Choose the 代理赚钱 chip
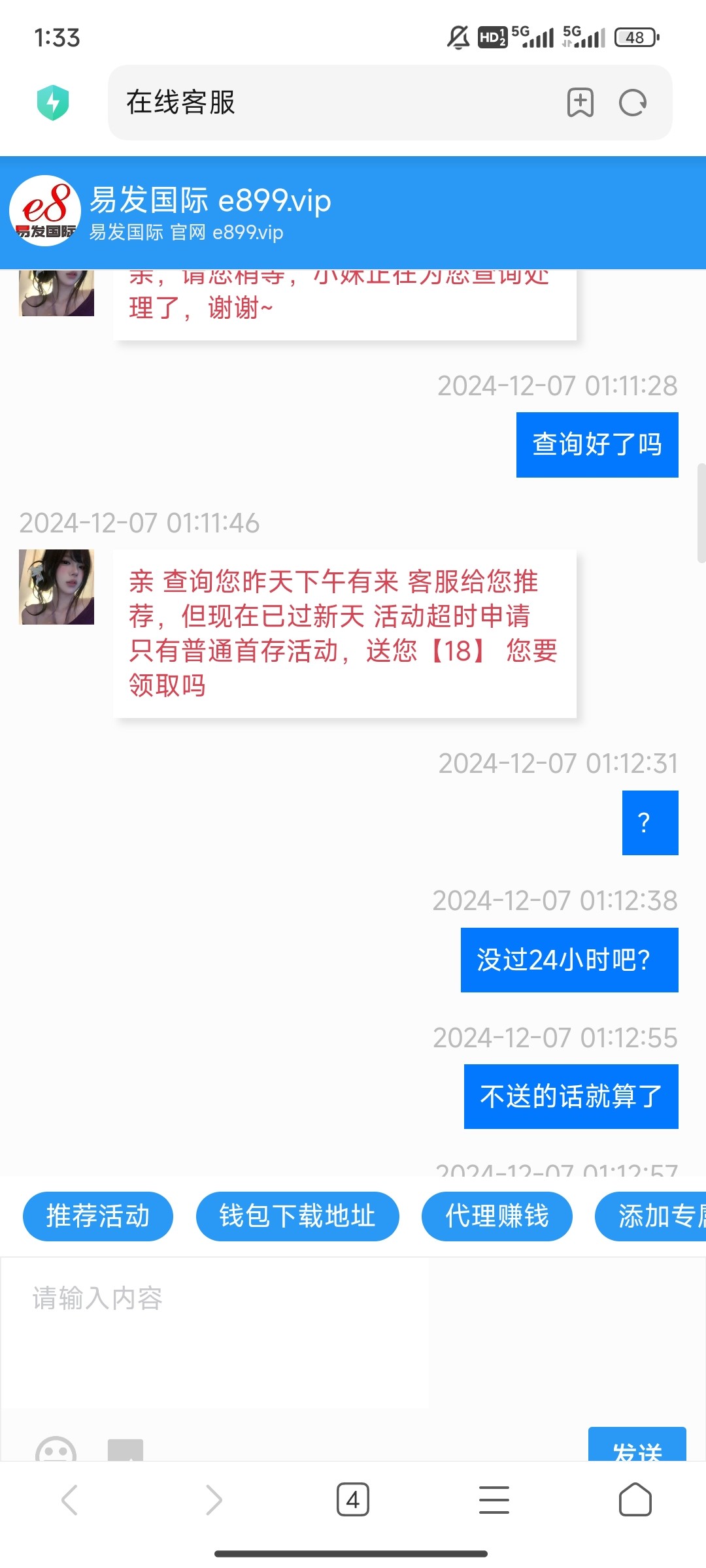The width and height of the screenshot is (706, 1568). click(x=497, y=1216)
